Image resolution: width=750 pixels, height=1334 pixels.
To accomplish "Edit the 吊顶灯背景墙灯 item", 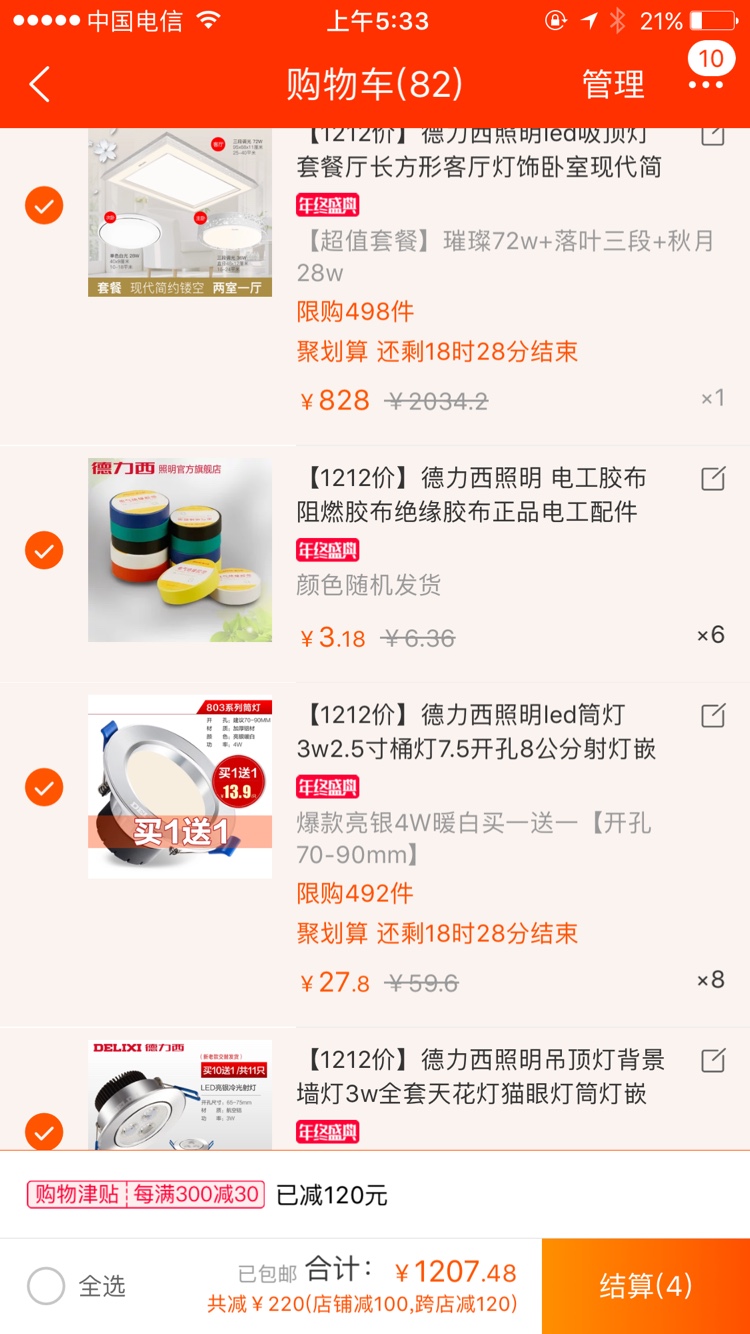I will point(713,1061).
